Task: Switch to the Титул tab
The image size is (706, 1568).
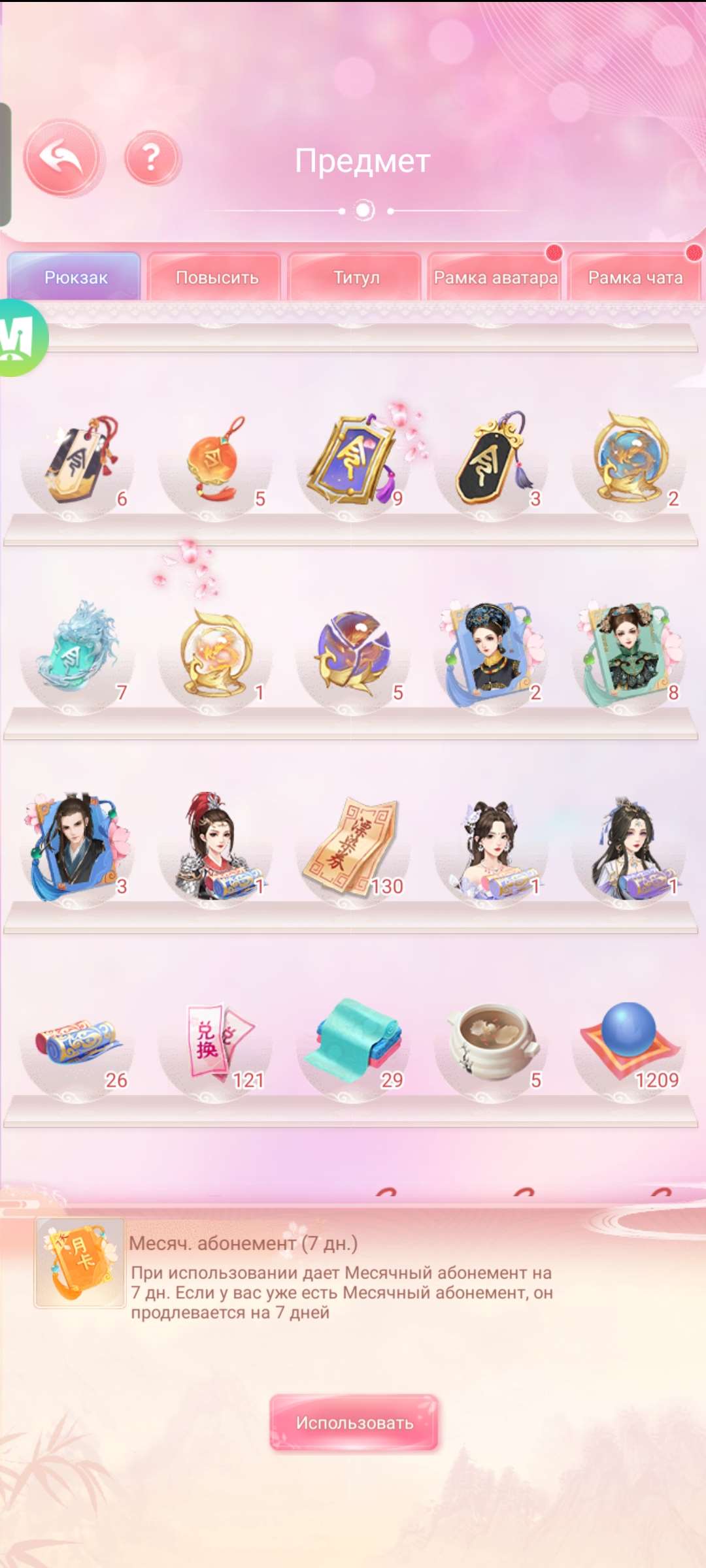Action: 356,277
